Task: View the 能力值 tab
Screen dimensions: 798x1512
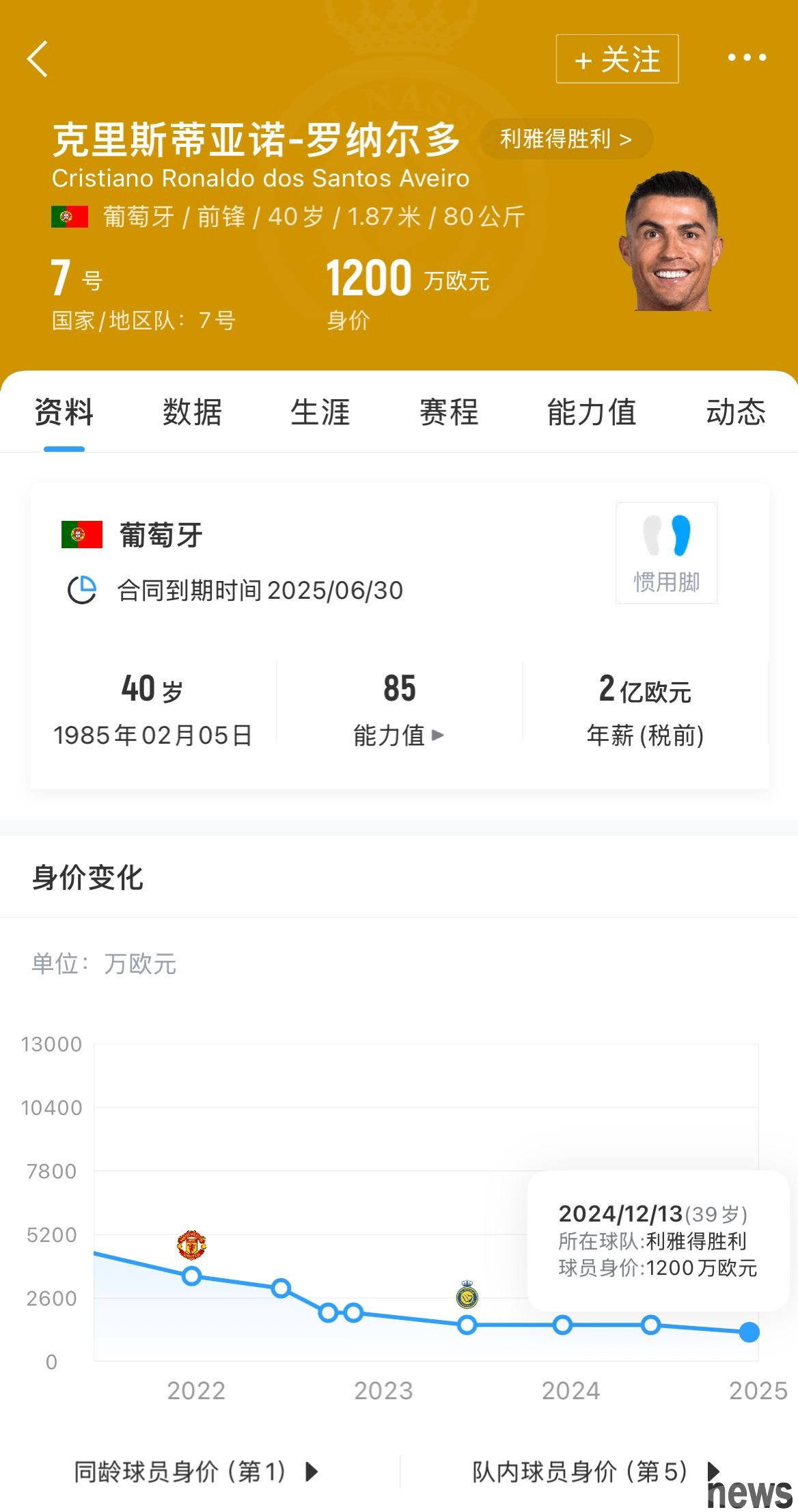Action: pos(592,412)
